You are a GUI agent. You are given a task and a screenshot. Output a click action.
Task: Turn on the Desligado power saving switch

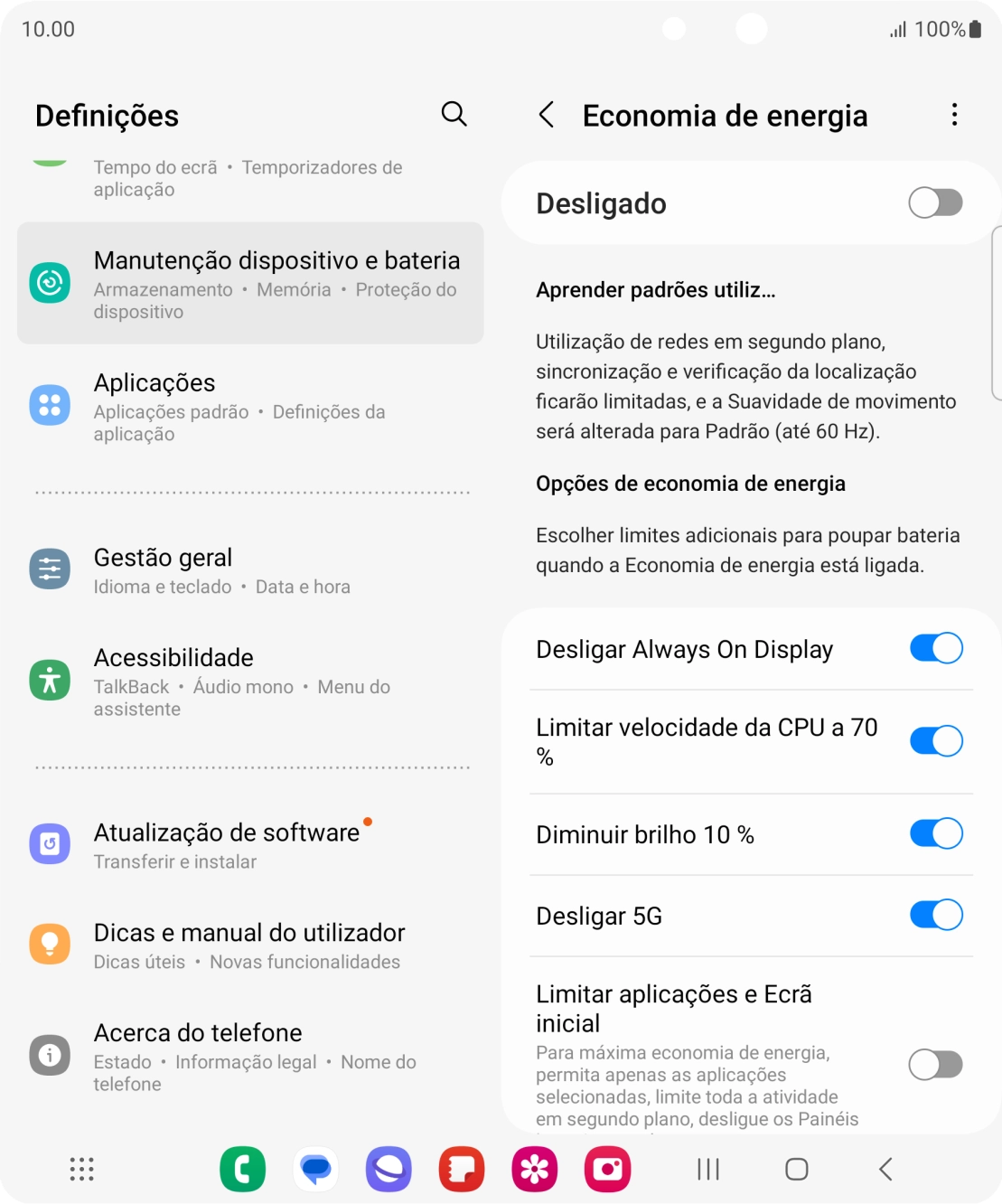[935, 203]
